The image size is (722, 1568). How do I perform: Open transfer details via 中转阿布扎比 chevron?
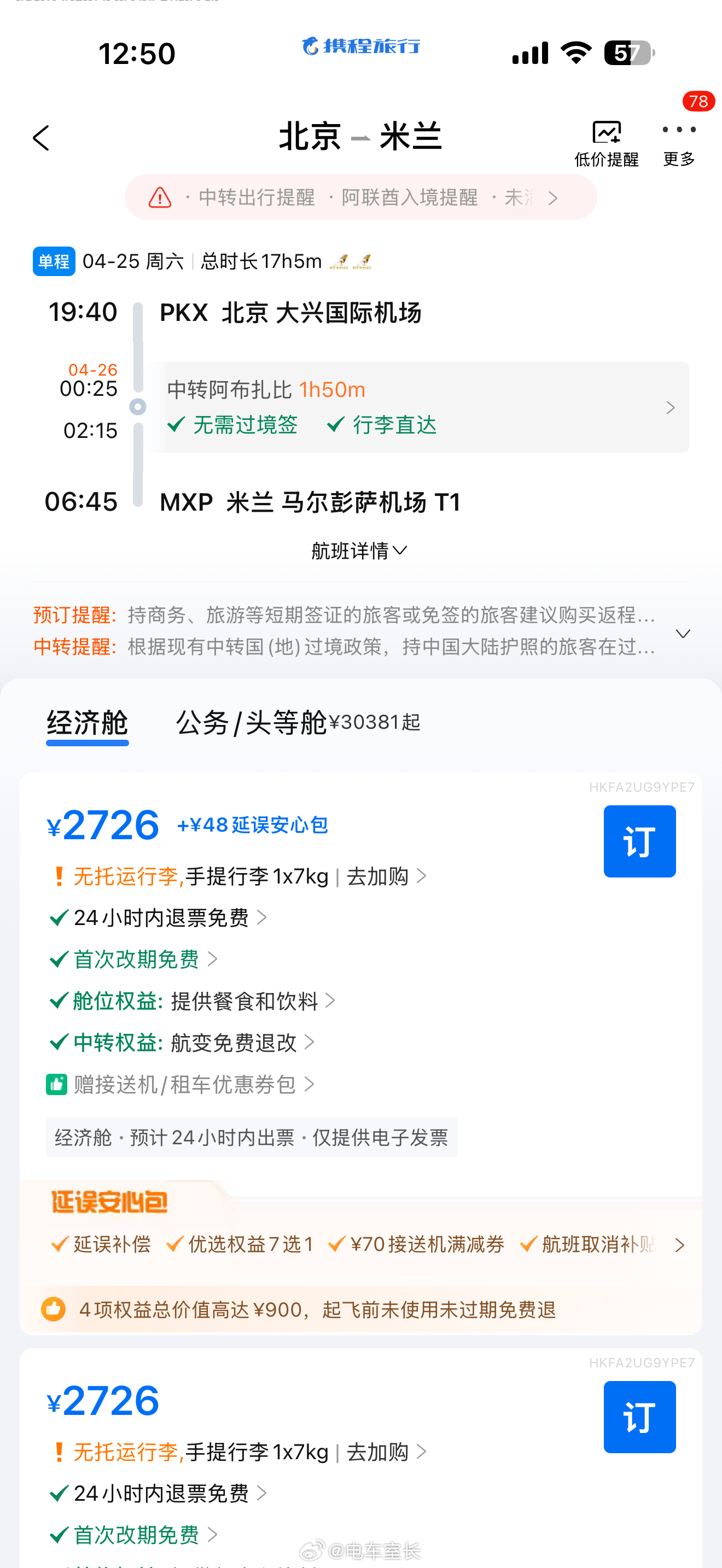click(x=670, y=407)
